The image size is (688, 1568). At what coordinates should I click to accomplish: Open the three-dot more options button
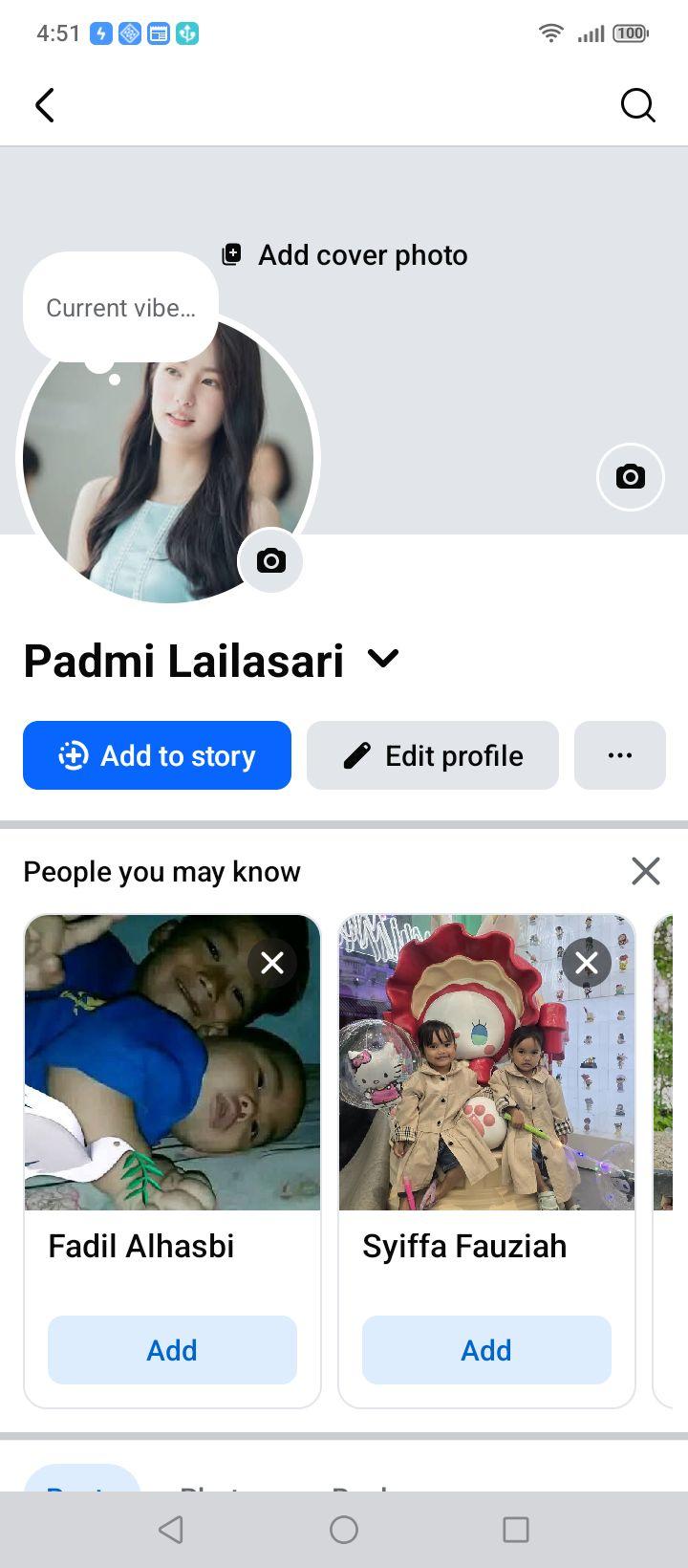point(620,755)
